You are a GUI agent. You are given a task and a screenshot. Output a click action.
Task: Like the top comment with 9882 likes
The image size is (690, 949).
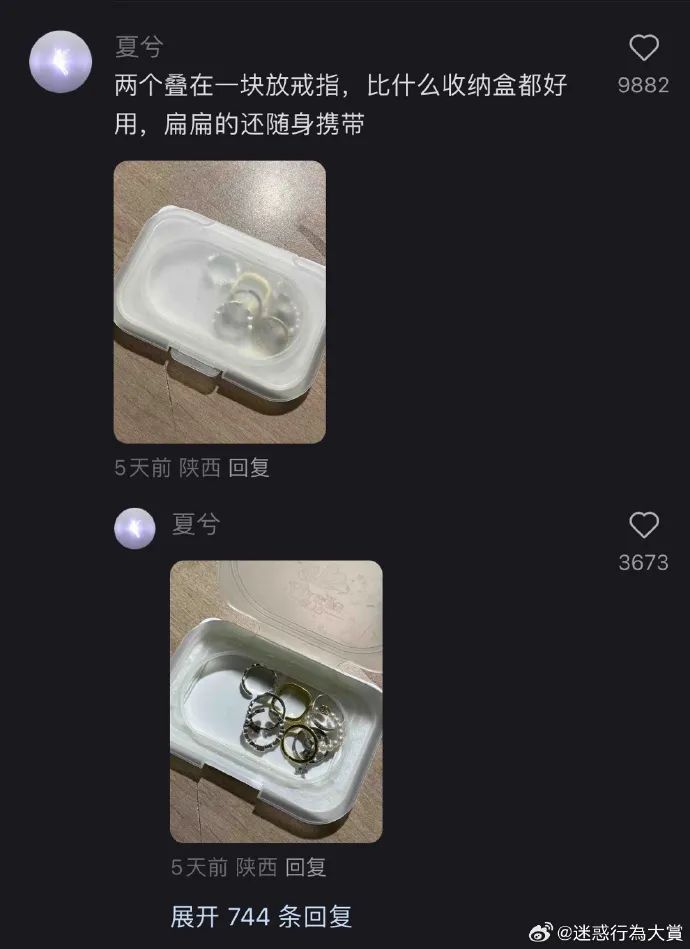pos(644,48)
